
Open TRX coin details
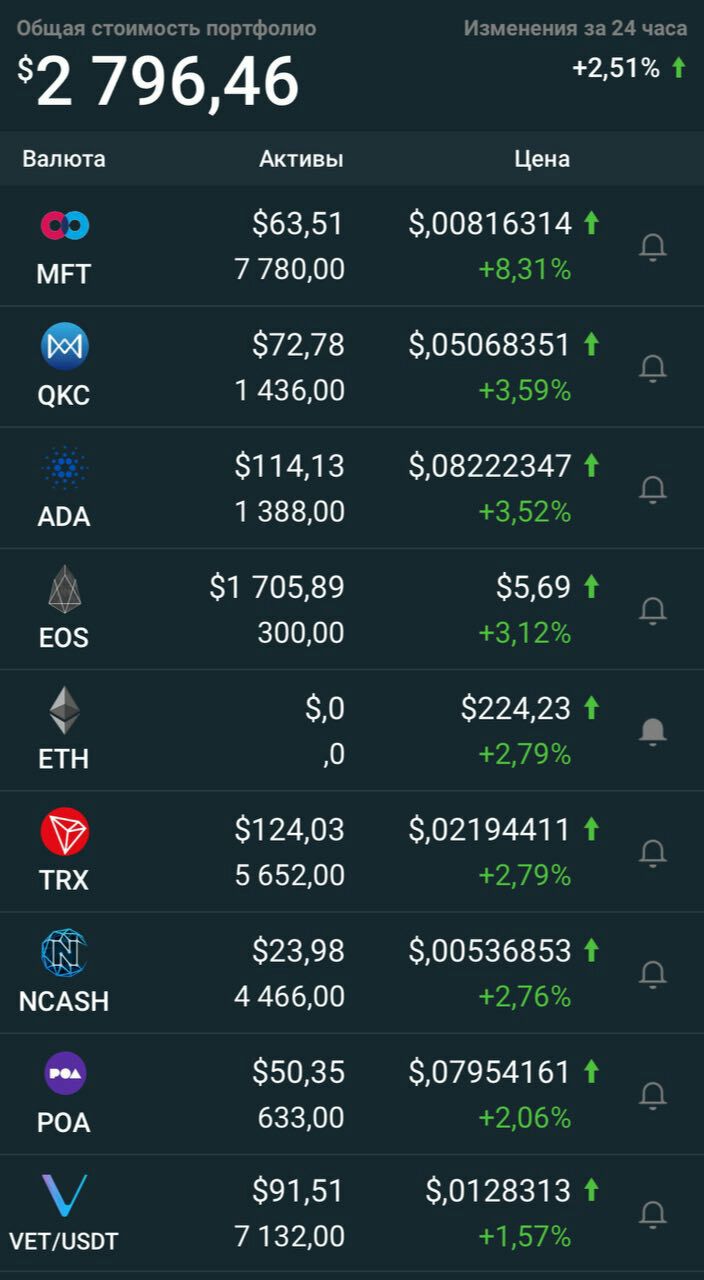point(352,852)
